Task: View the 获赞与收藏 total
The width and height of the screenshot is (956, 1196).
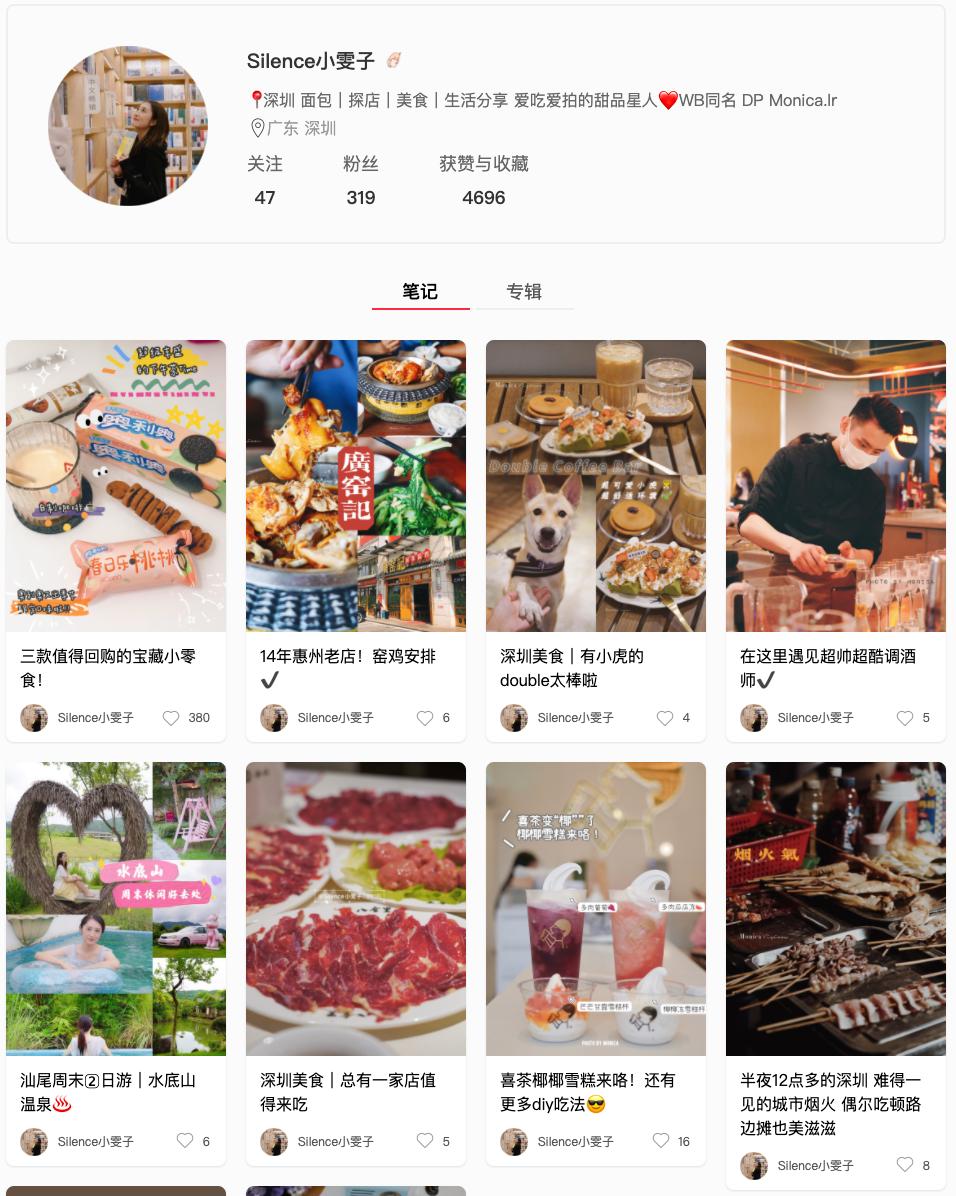Action: coord(484,183)
